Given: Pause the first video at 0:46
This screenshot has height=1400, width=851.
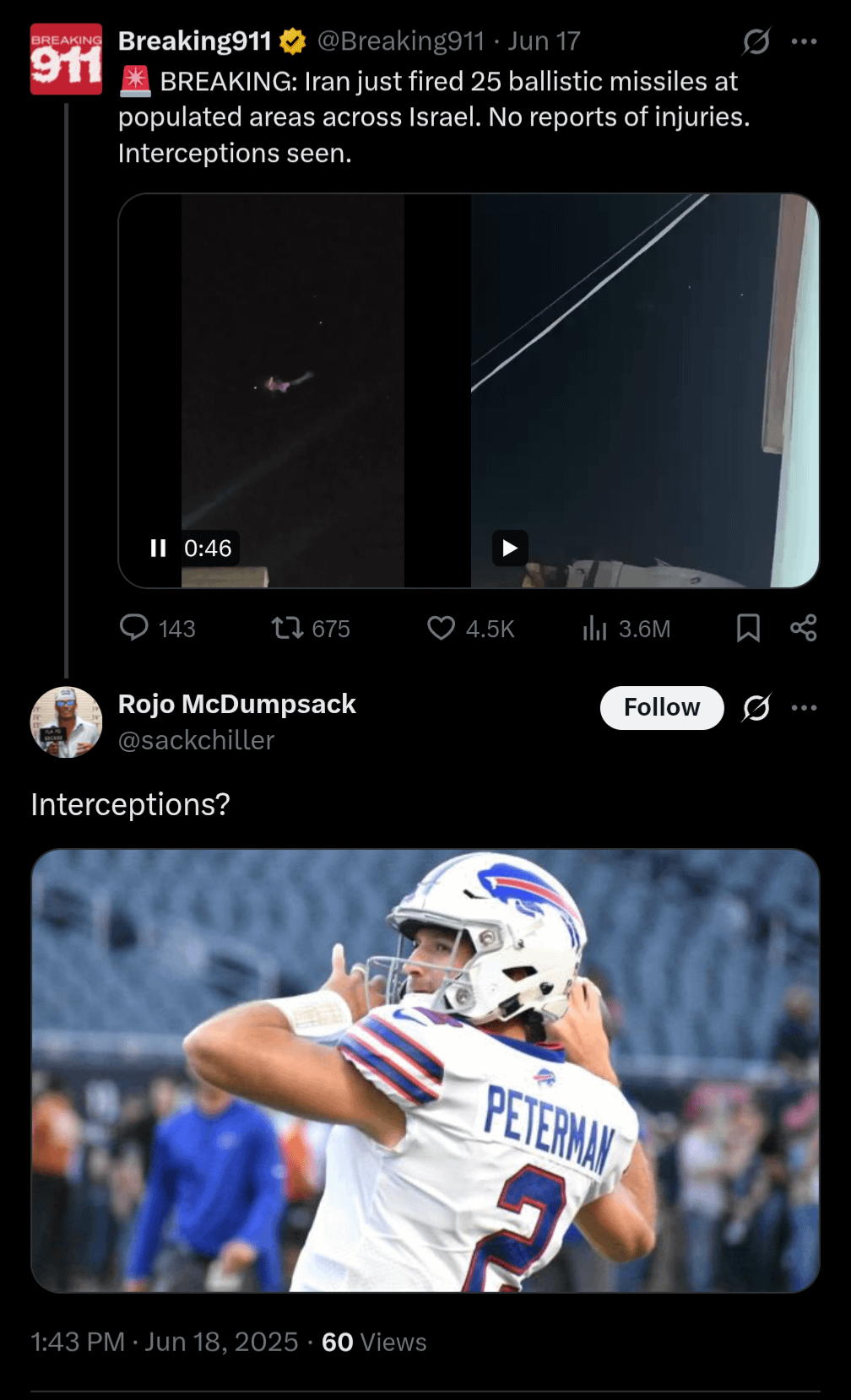Looking at the screenshot, I should click(158, 549).
